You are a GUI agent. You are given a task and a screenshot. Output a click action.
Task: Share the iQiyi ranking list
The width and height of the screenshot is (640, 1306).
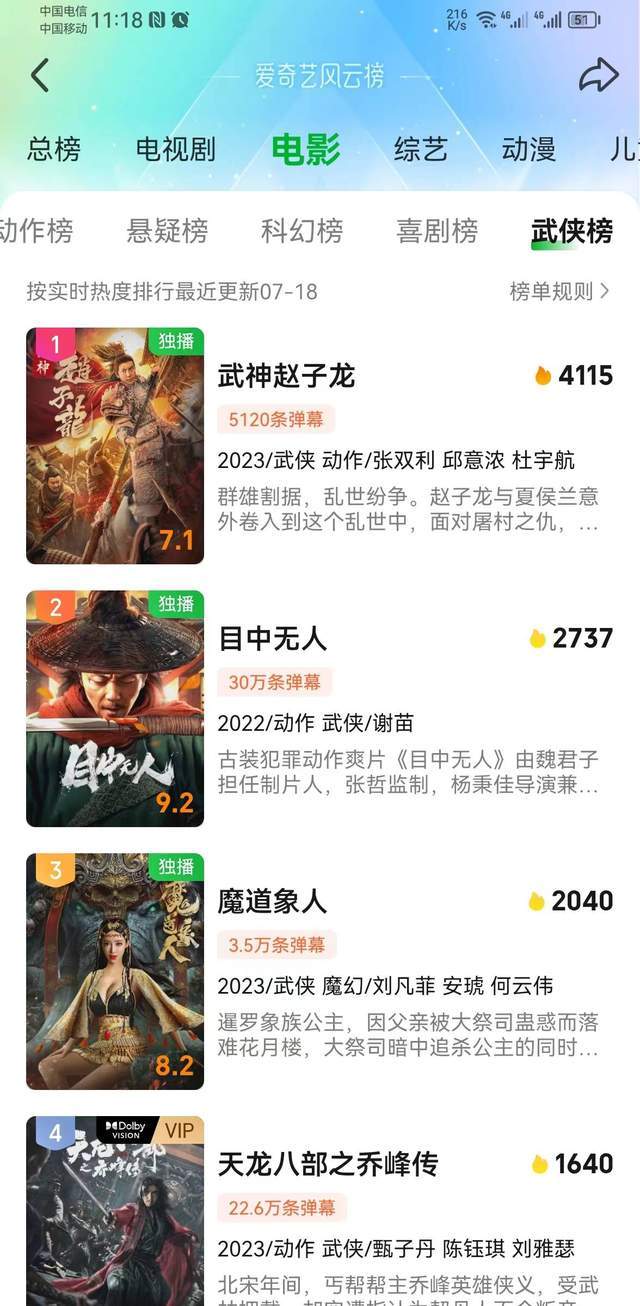[x=598, y=76]
